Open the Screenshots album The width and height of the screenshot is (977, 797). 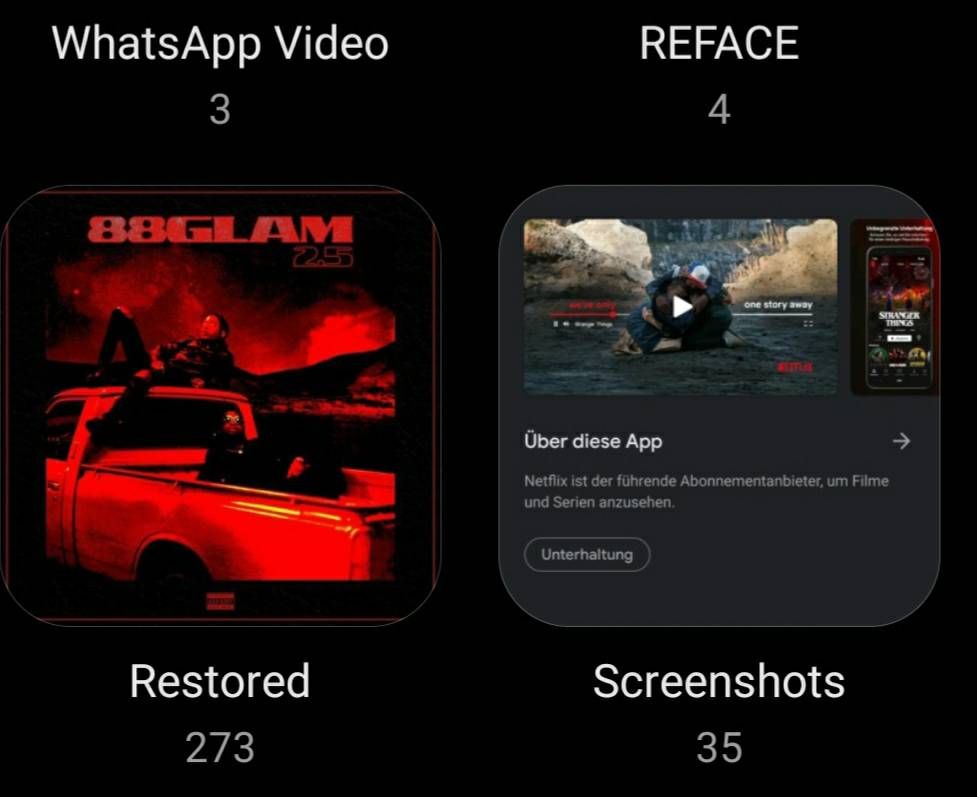click(718, 405)
